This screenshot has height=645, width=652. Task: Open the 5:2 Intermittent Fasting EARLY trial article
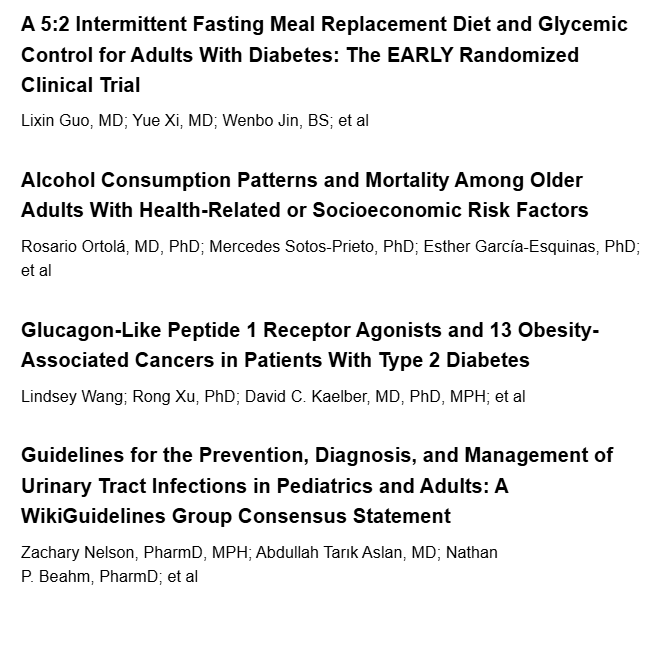point(300,54)
